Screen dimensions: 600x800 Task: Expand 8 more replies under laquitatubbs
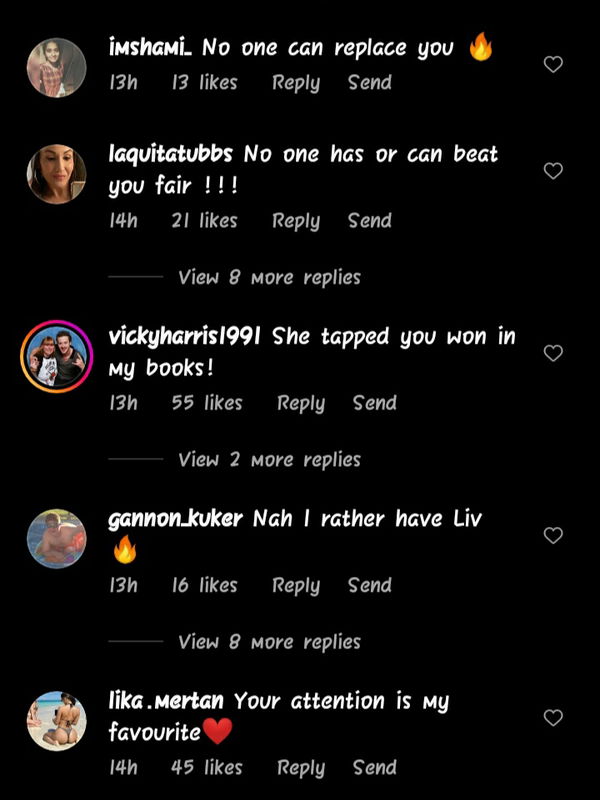click(269, 277)
